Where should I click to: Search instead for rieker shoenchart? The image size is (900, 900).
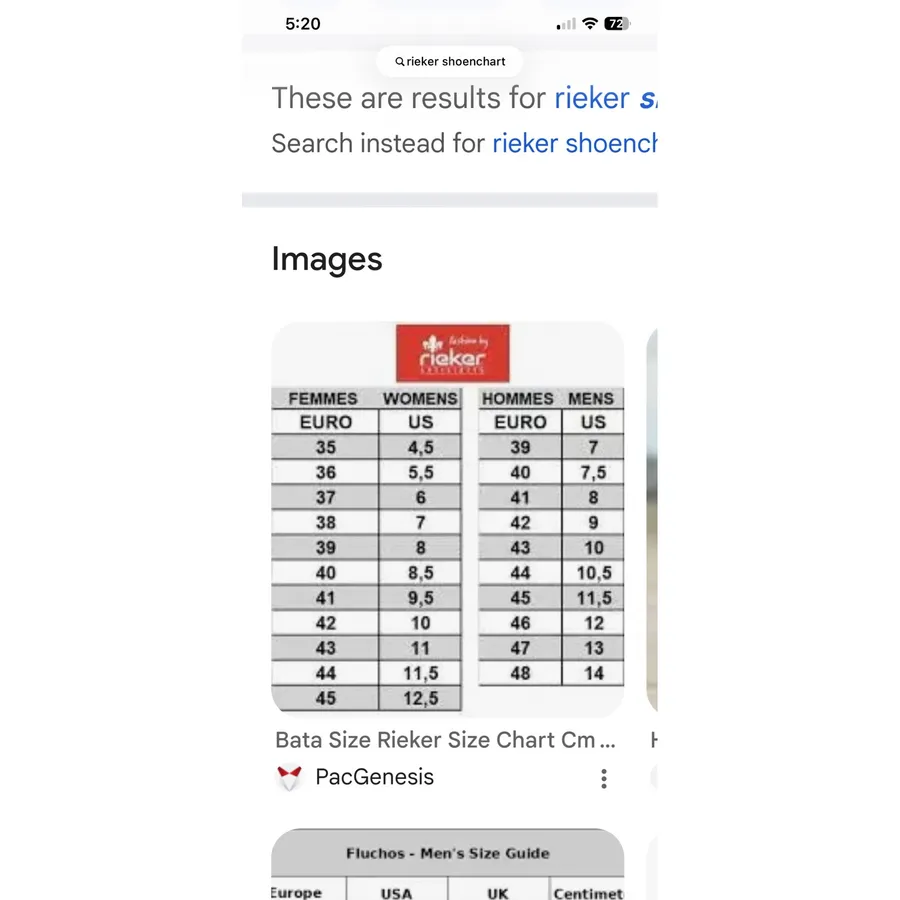(575, 143)
